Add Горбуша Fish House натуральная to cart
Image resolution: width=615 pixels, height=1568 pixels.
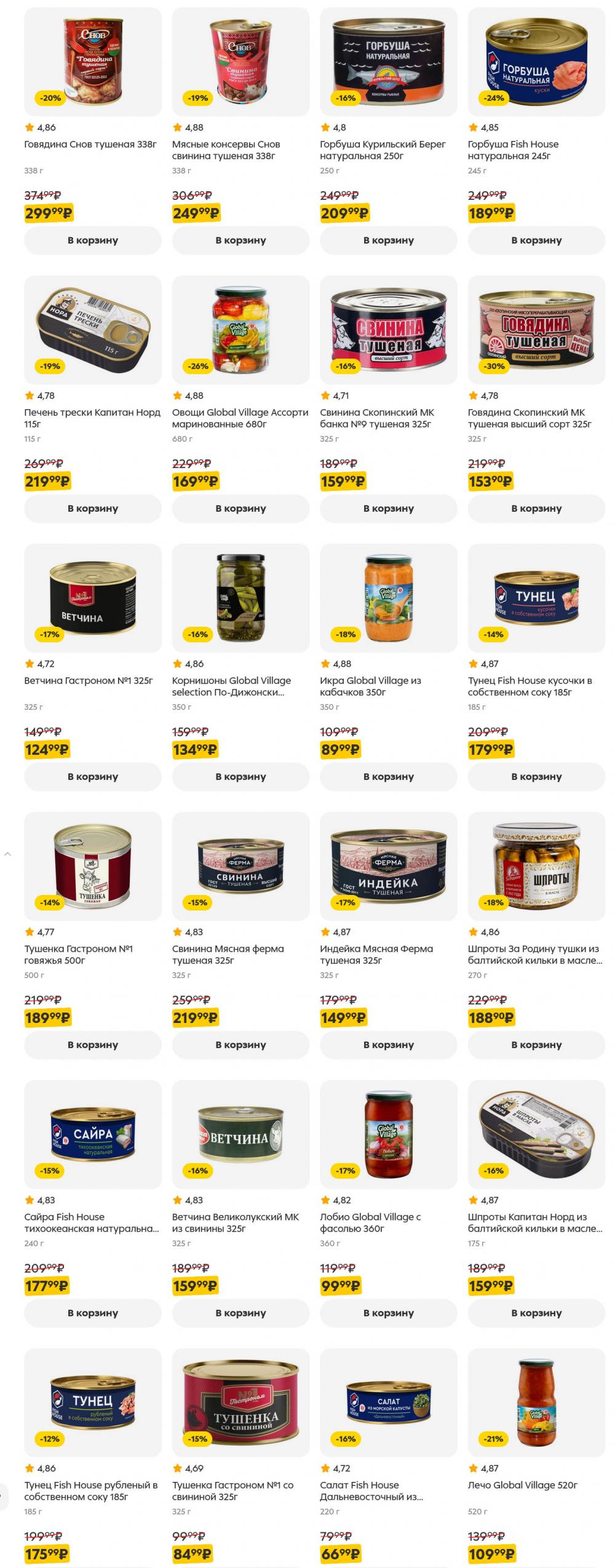536,241
